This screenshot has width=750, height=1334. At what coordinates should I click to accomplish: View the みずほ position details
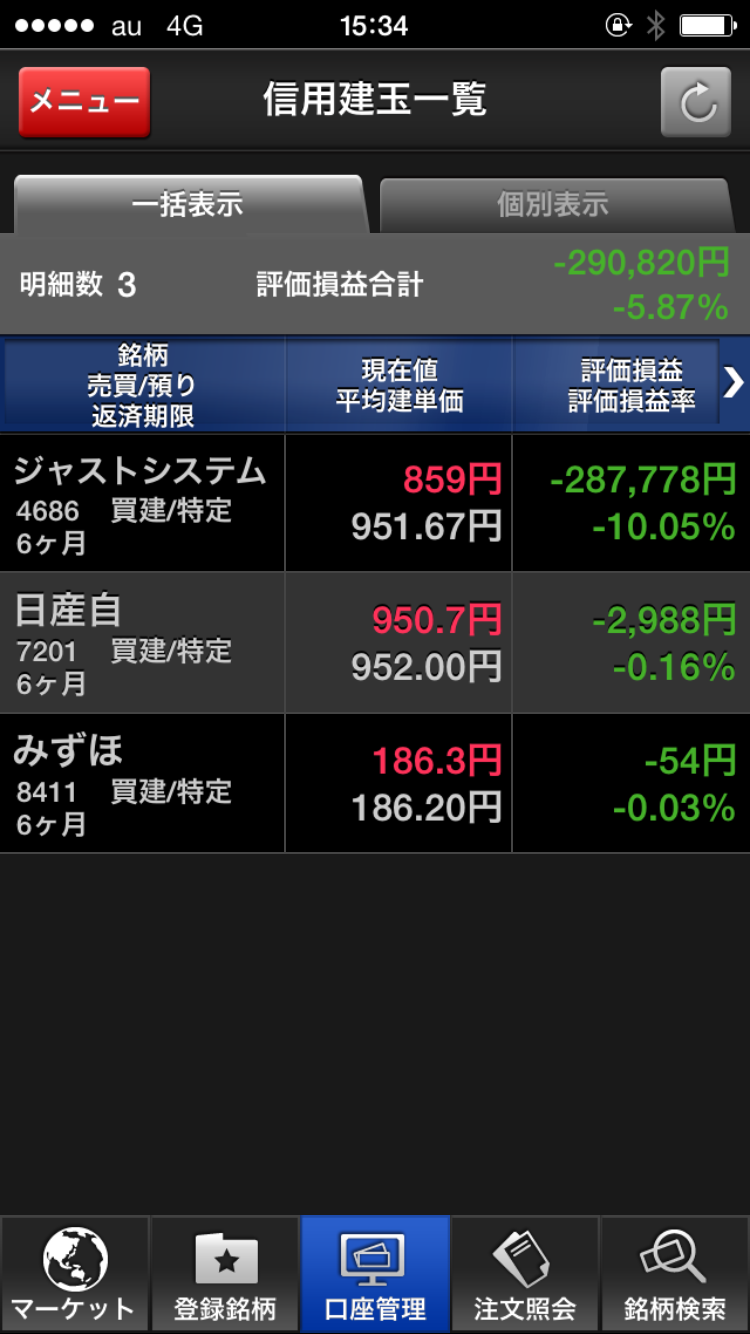[374, 783]
